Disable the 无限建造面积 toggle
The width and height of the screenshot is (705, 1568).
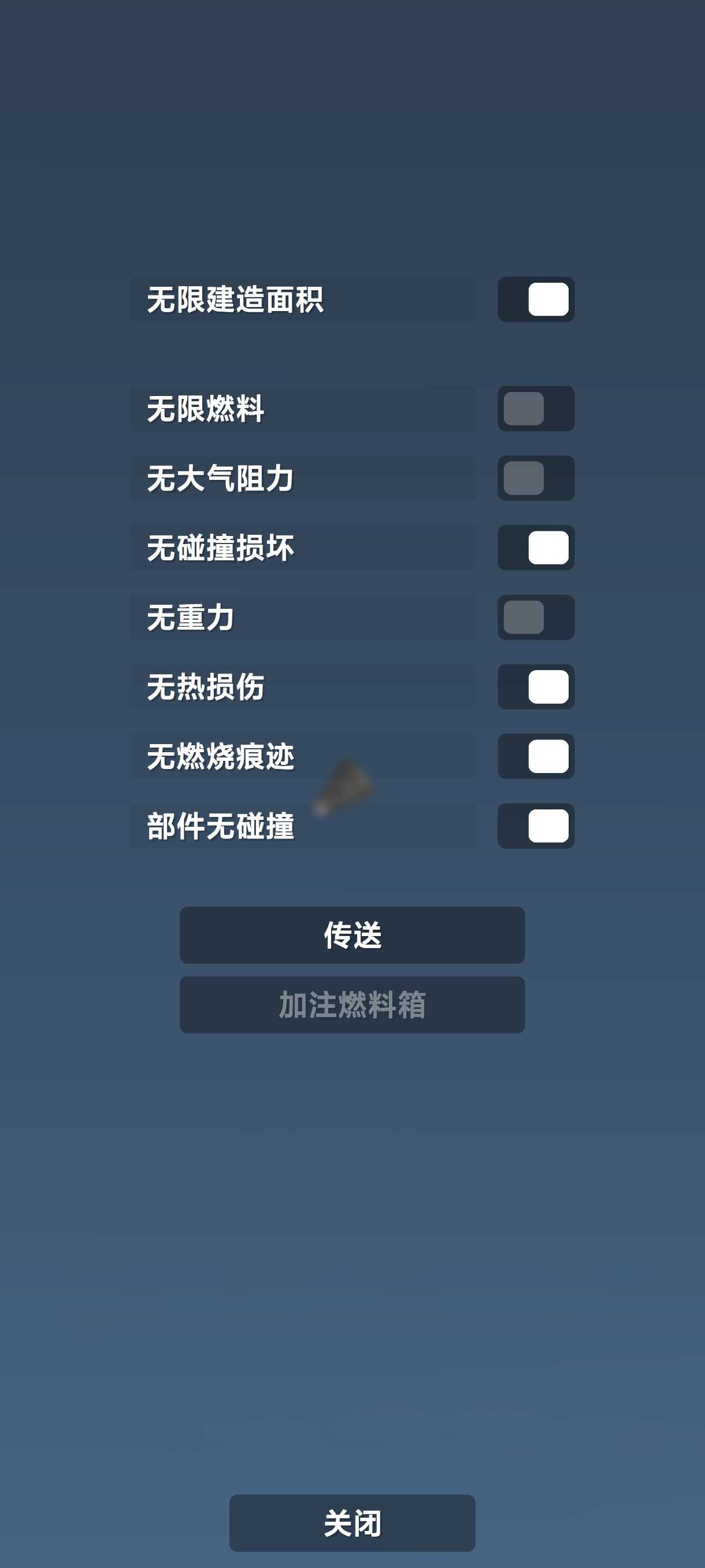pos(535,299)
